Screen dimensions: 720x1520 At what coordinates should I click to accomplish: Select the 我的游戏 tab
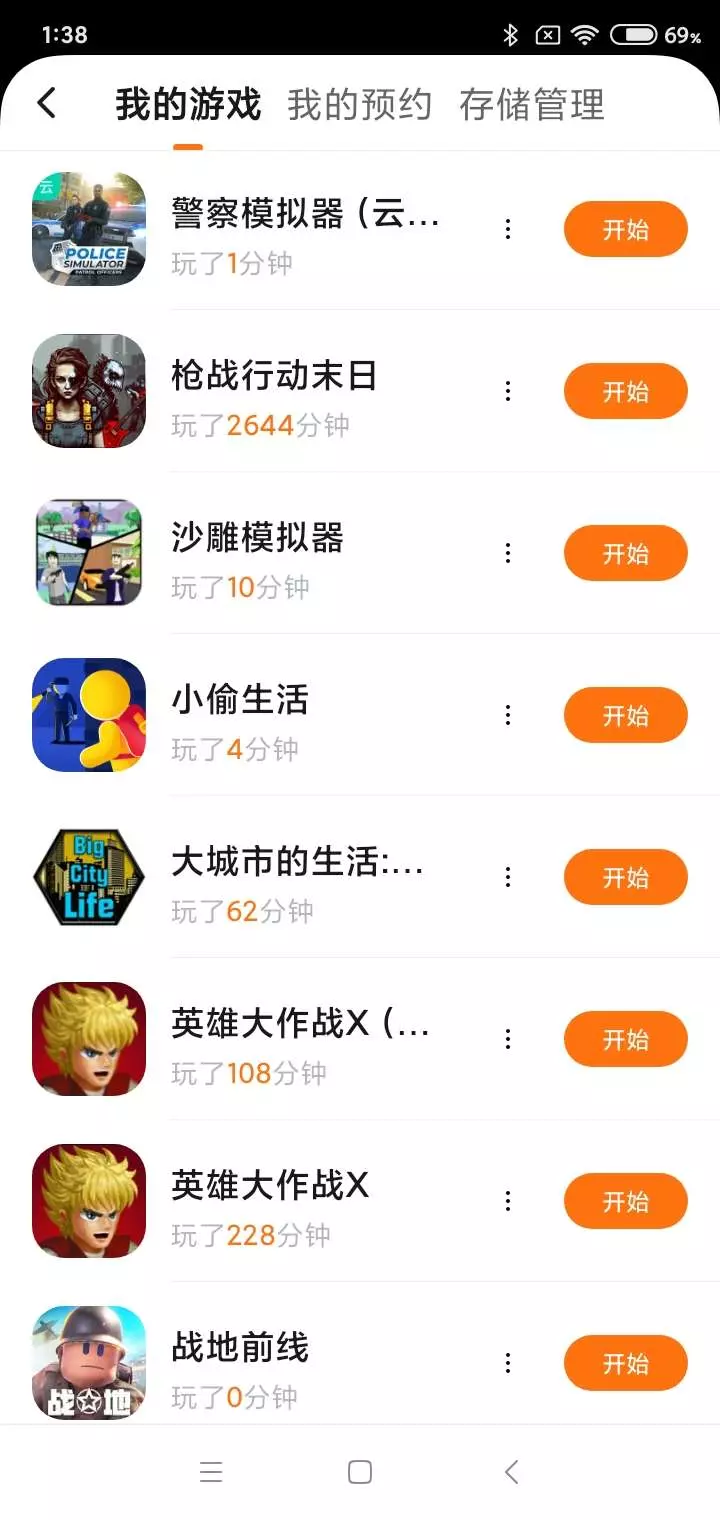(x=188, y=104)
